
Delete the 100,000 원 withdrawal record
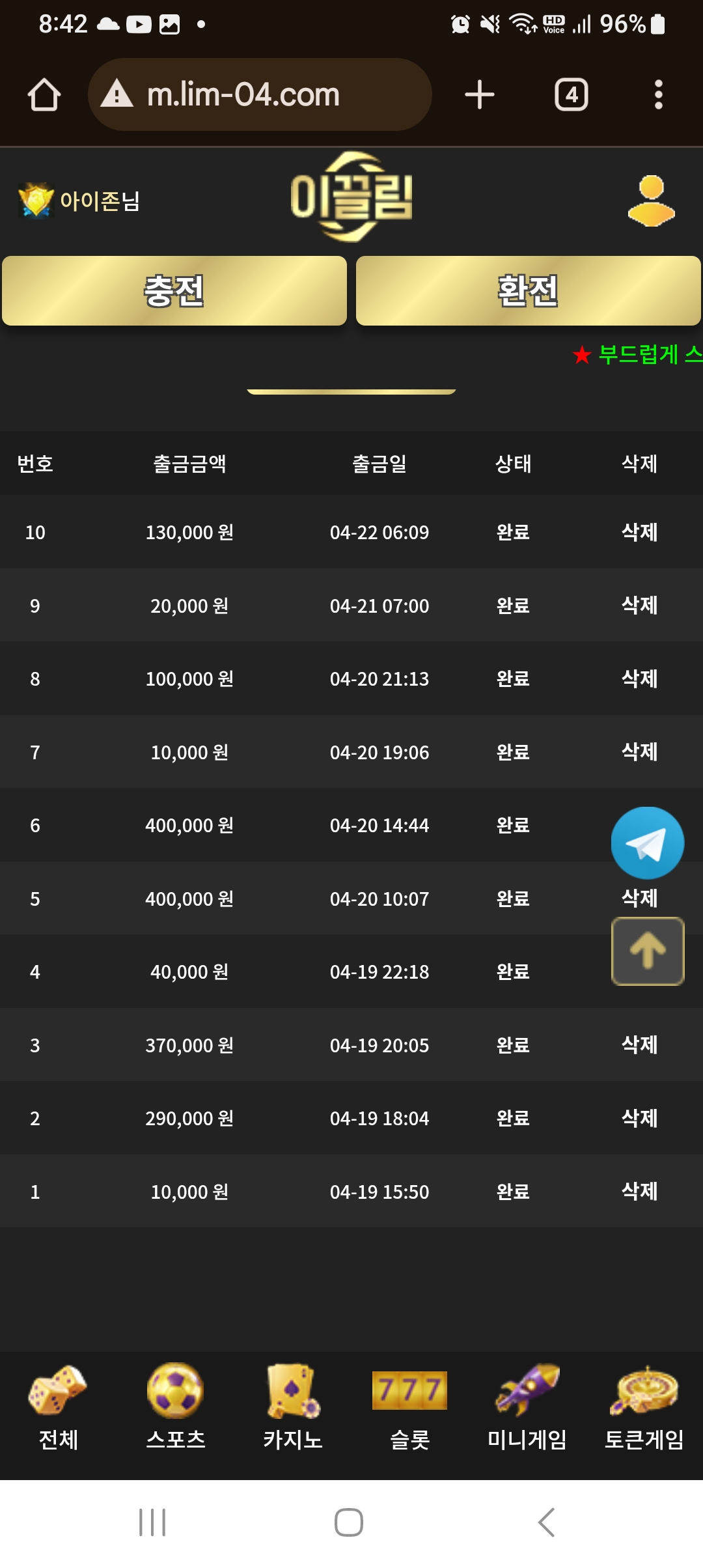coord(639,679)
